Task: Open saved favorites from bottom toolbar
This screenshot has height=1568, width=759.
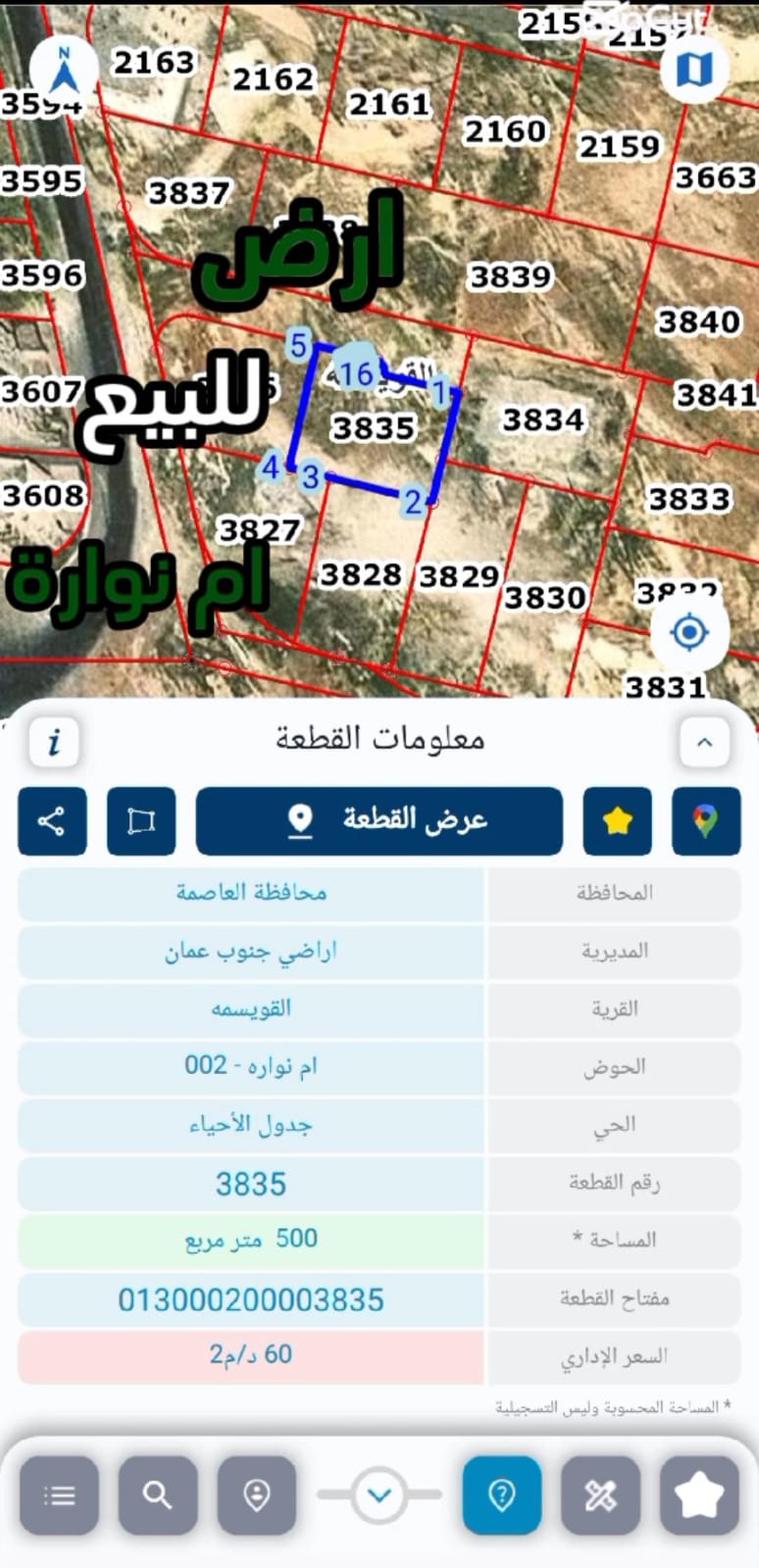Action: [x=699, y=1495]
